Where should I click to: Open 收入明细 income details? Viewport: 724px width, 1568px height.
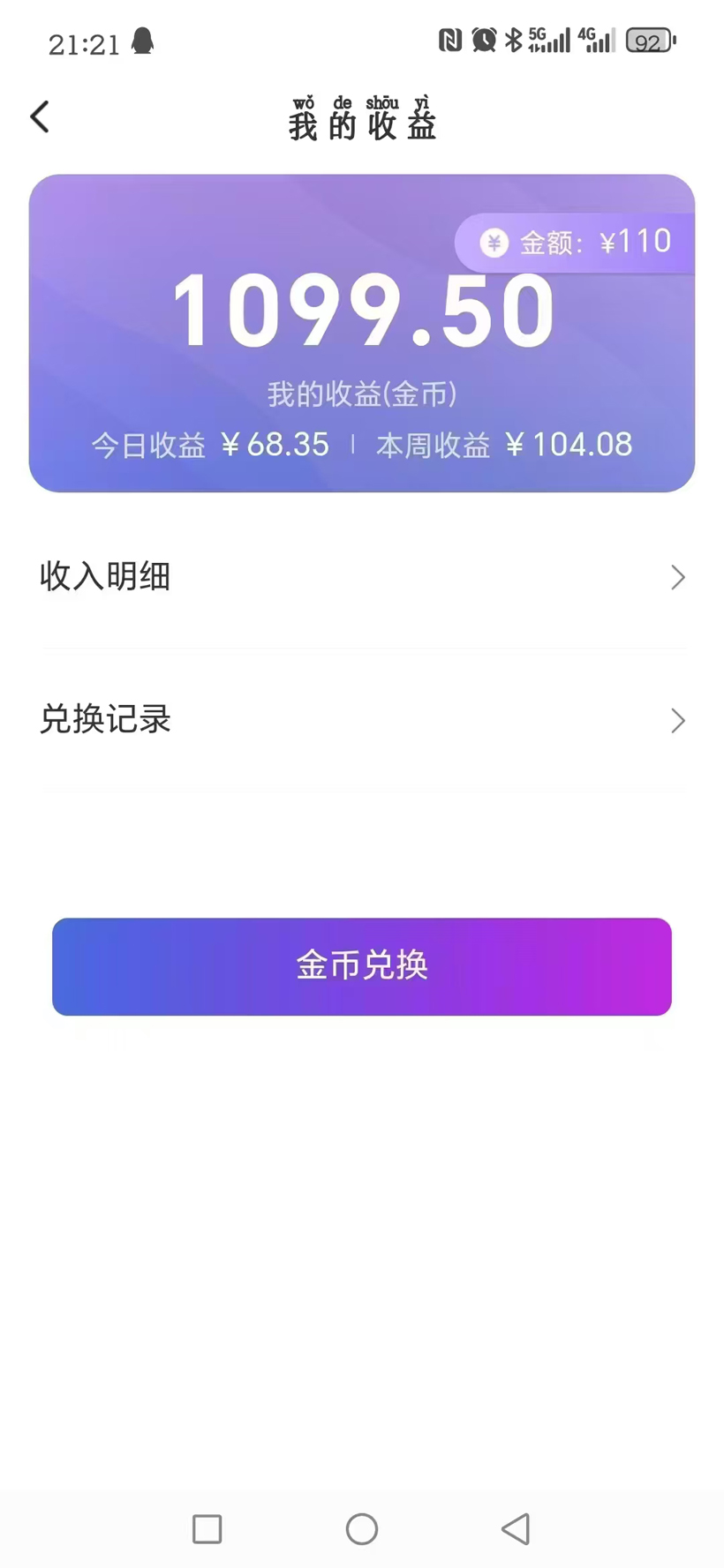362,577
